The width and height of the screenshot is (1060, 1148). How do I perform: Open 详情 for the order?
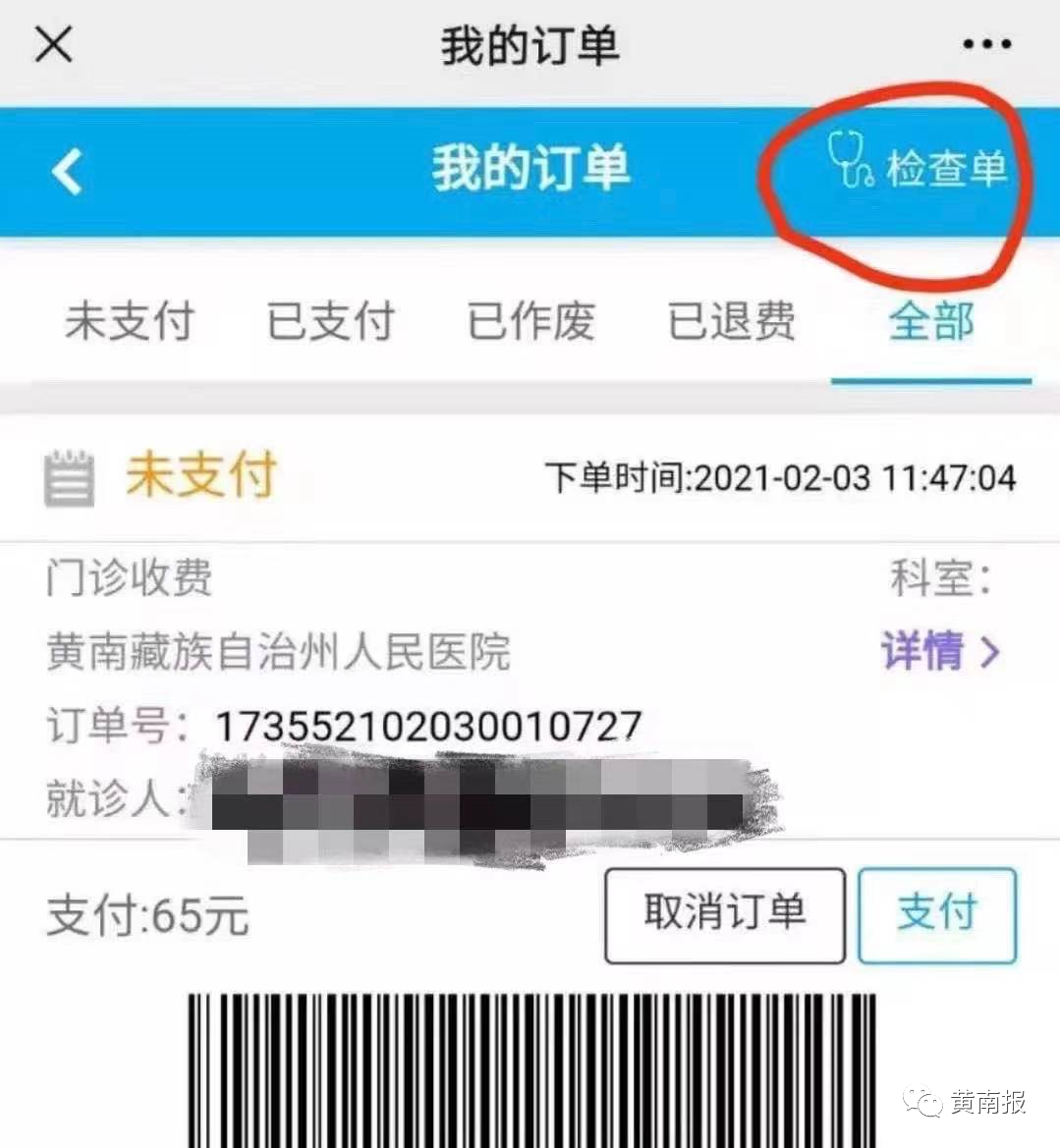click(939, 651)
